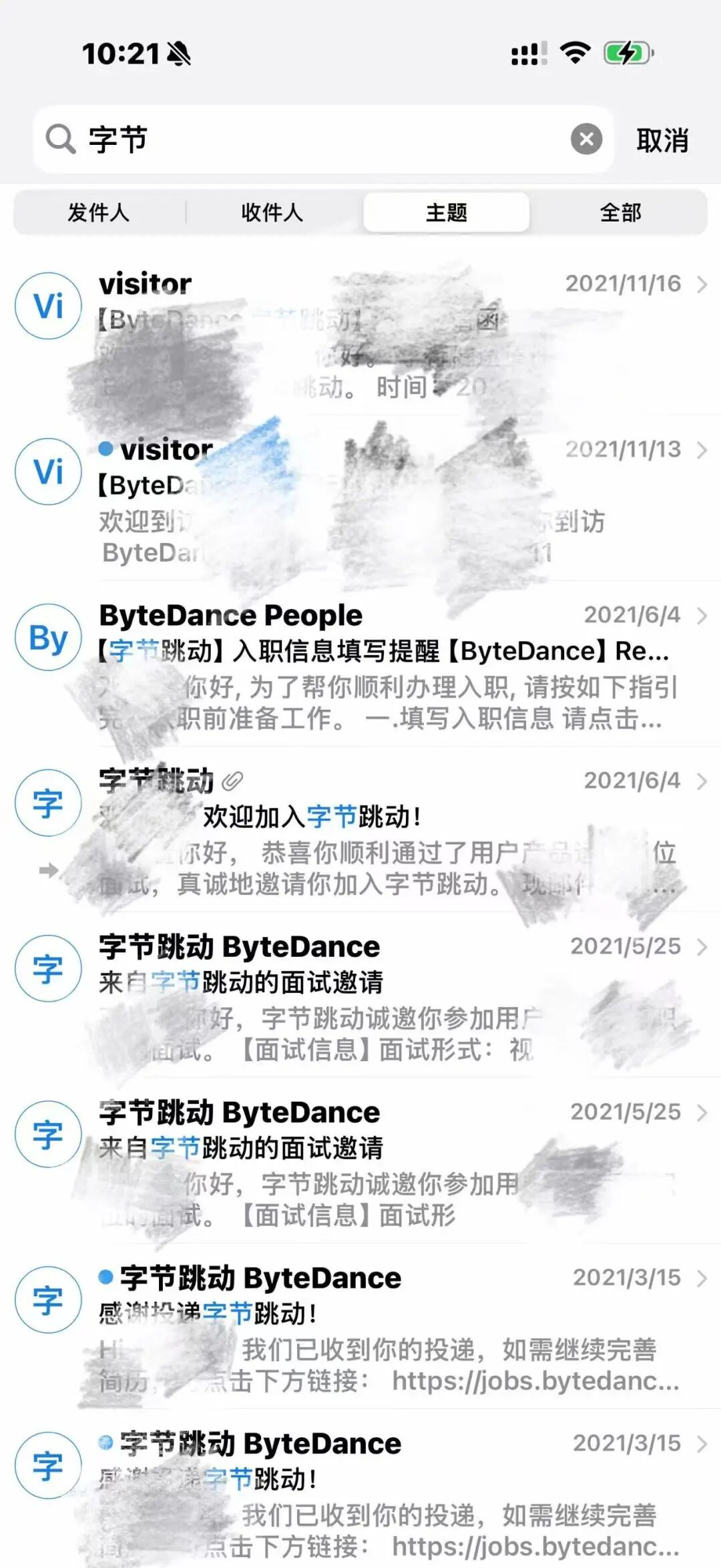Switch to the 发件人 filter tab

click(99, 213)
